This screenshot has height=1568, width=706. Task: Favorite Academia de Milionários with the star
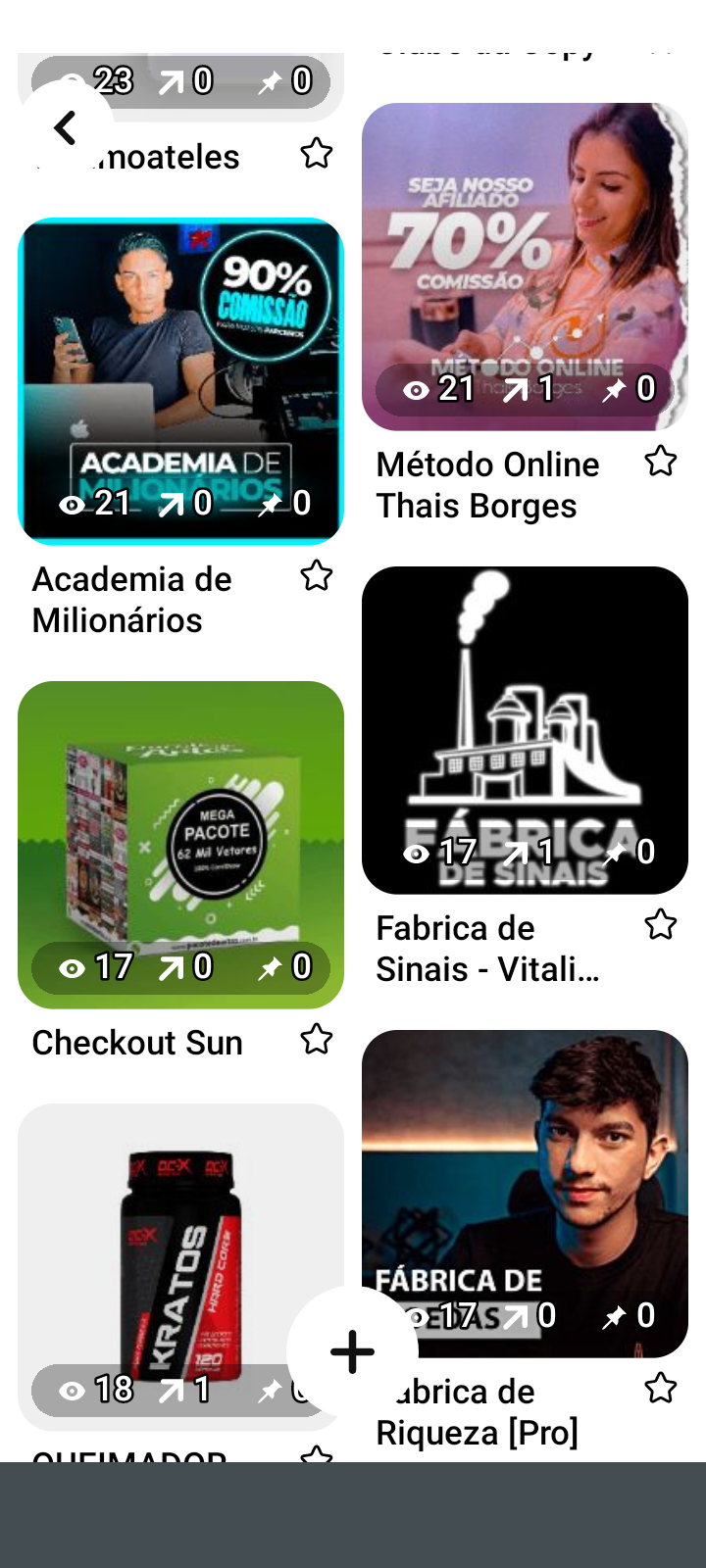316,576
